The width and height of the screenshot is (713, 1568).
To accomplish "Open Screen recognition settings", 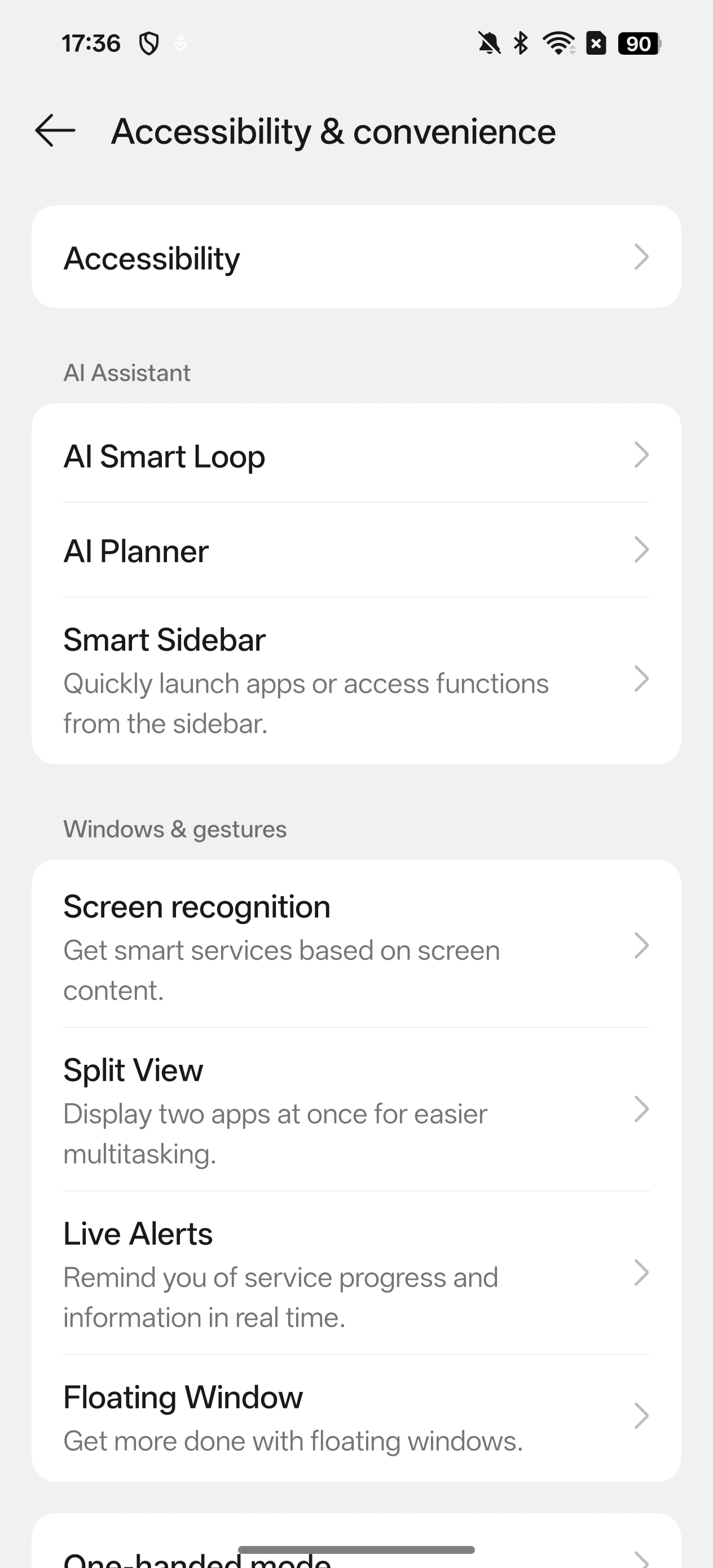I will pos(356,944).
